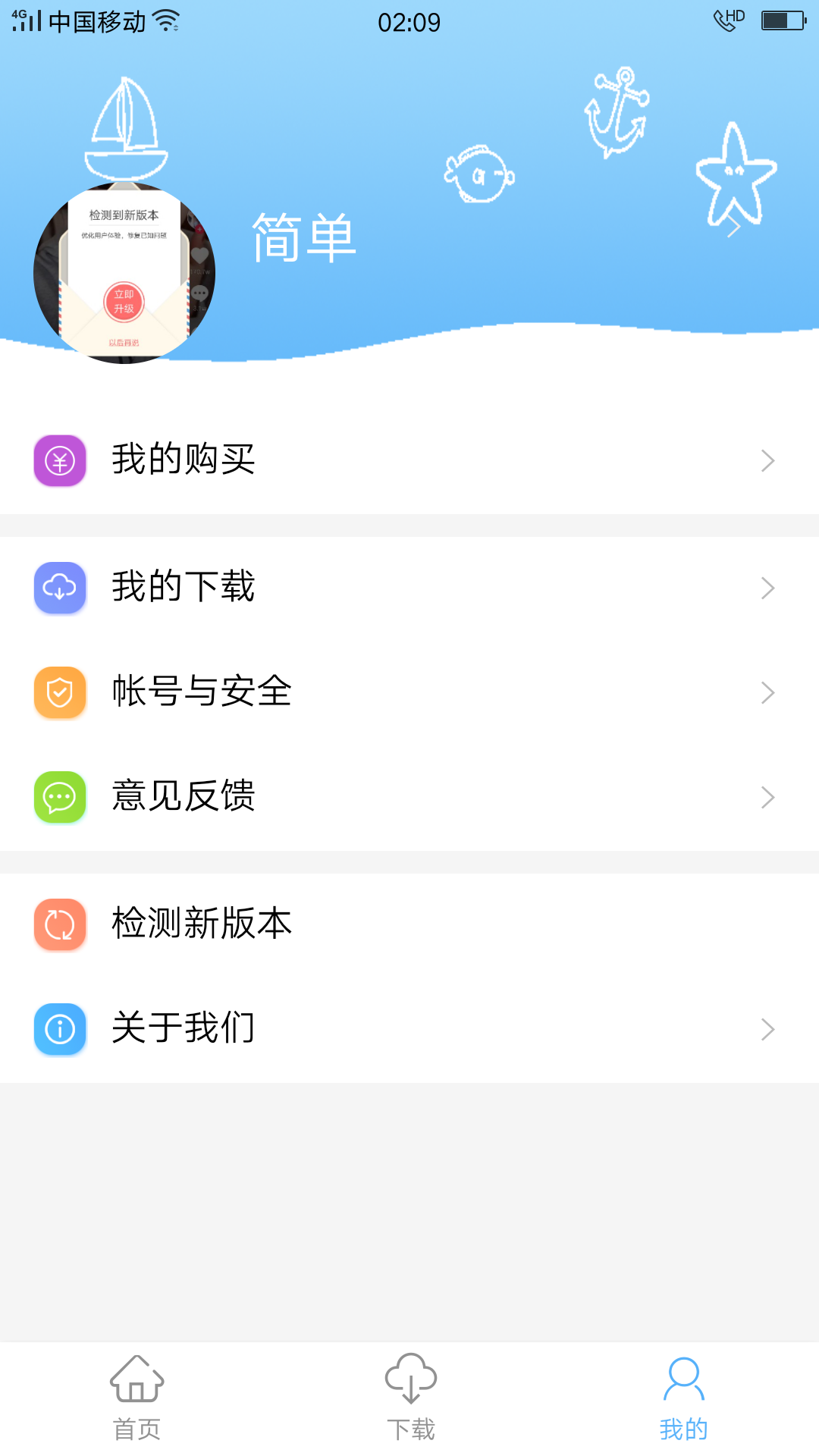
Task: Open 关于我们 about page
Action: coord(409,1029)
